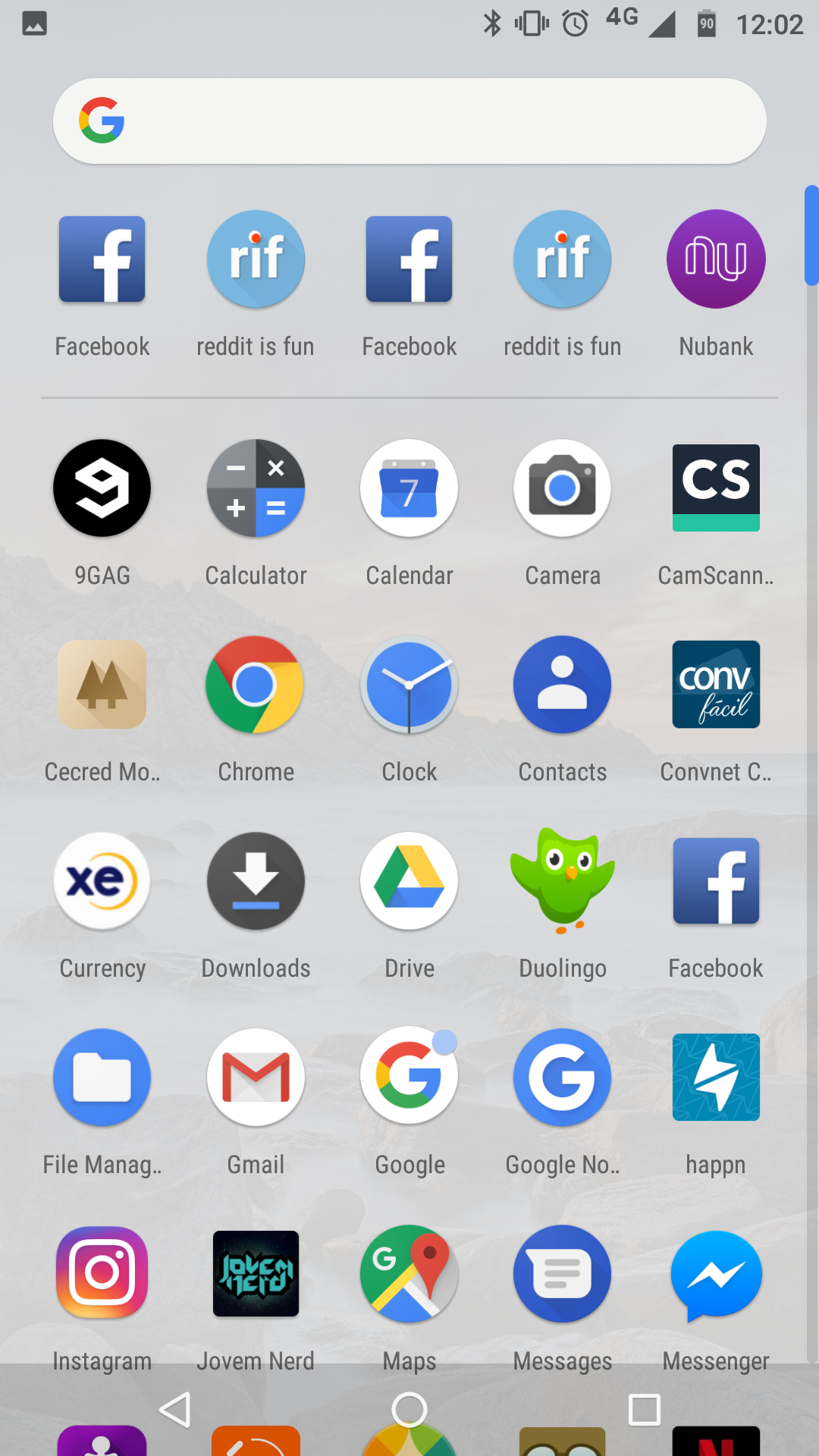Open Instagram
This screenshot has width=819, height=1456.
coord(102,1274)
